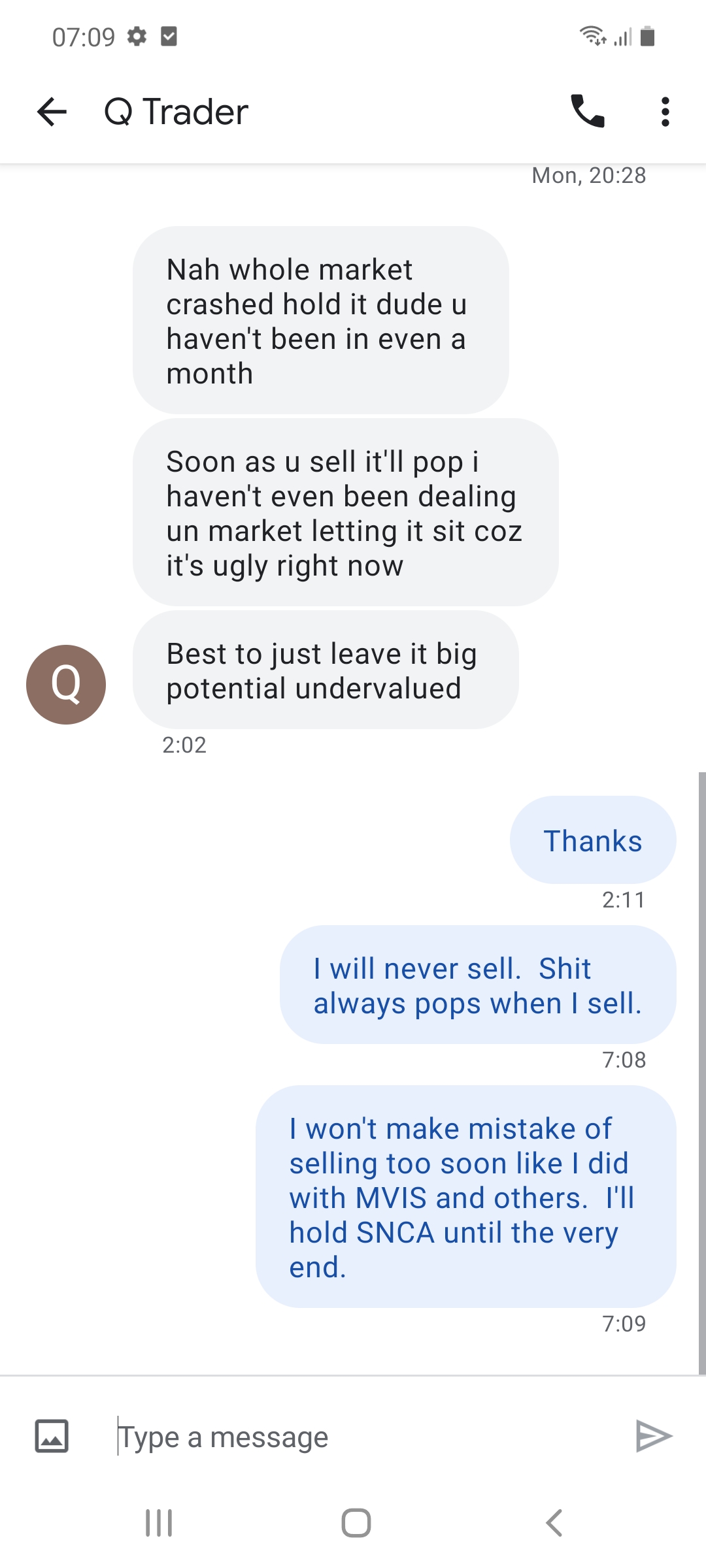706x1568 pixels.
Task: Go back to the conversations list
Action: [52, 112]
